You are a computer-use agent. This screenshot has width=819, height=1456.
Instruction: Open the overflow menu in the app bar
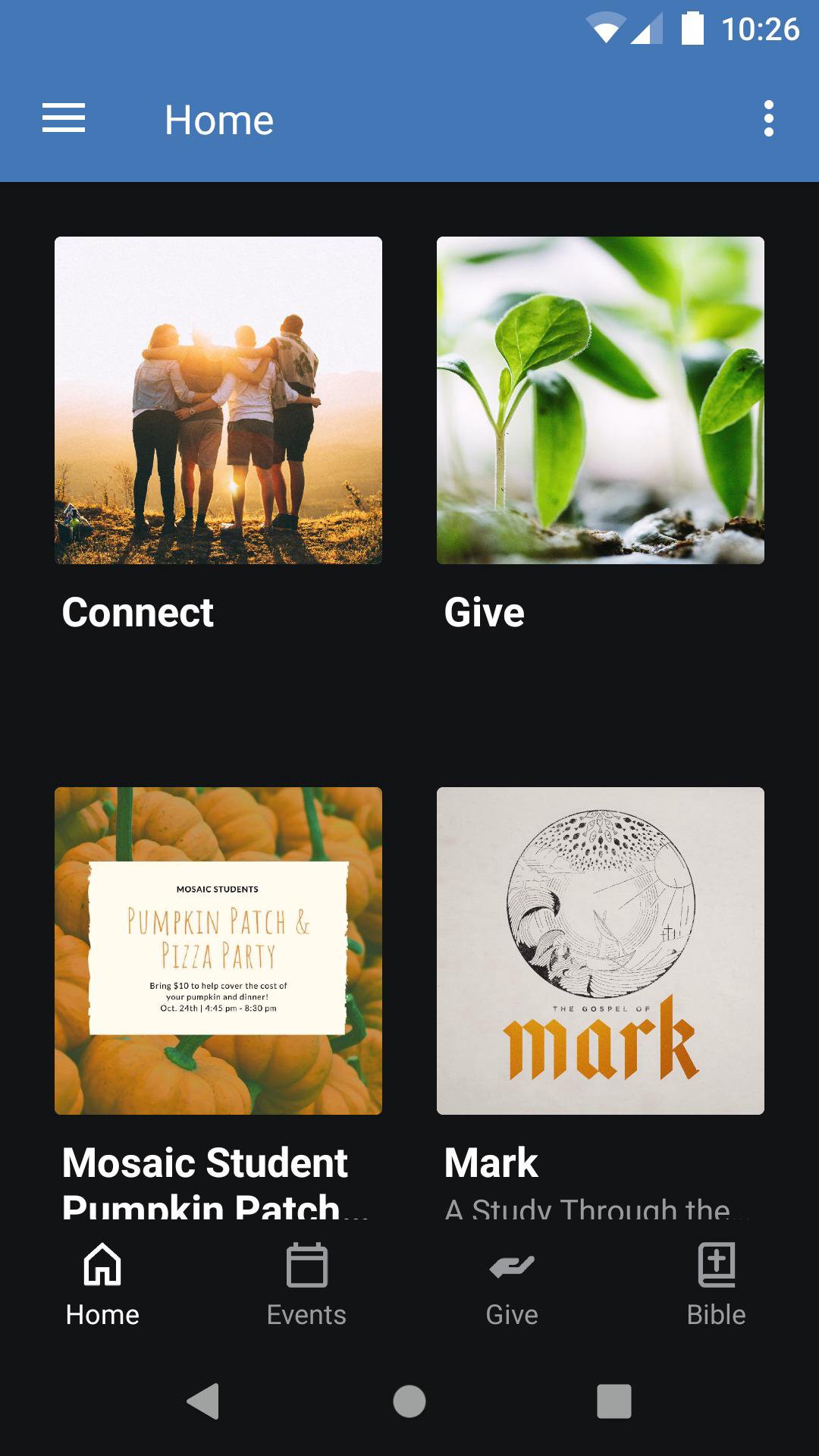pos(768,119)
